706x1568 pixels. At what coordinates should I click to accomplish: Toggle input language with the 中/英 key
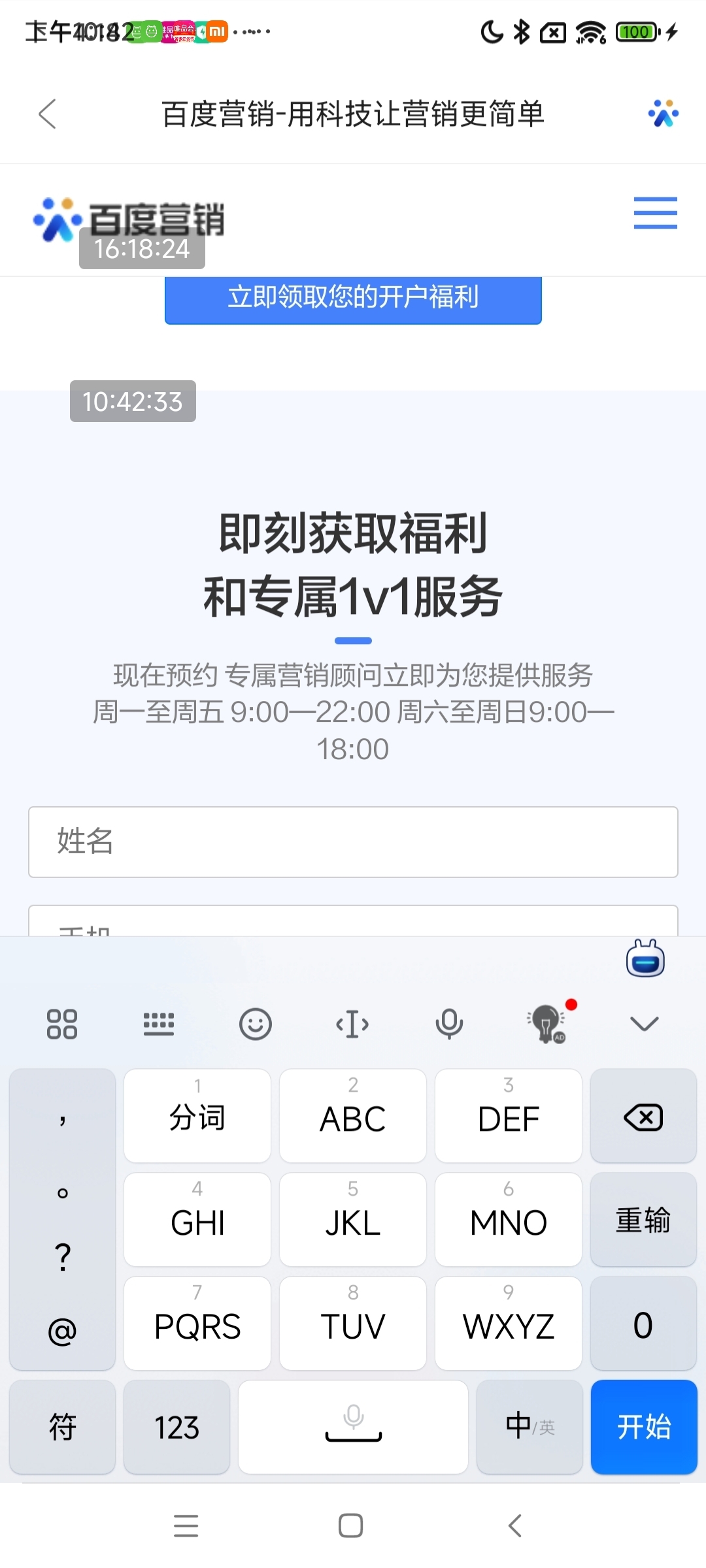click(x=529, y=1428)
